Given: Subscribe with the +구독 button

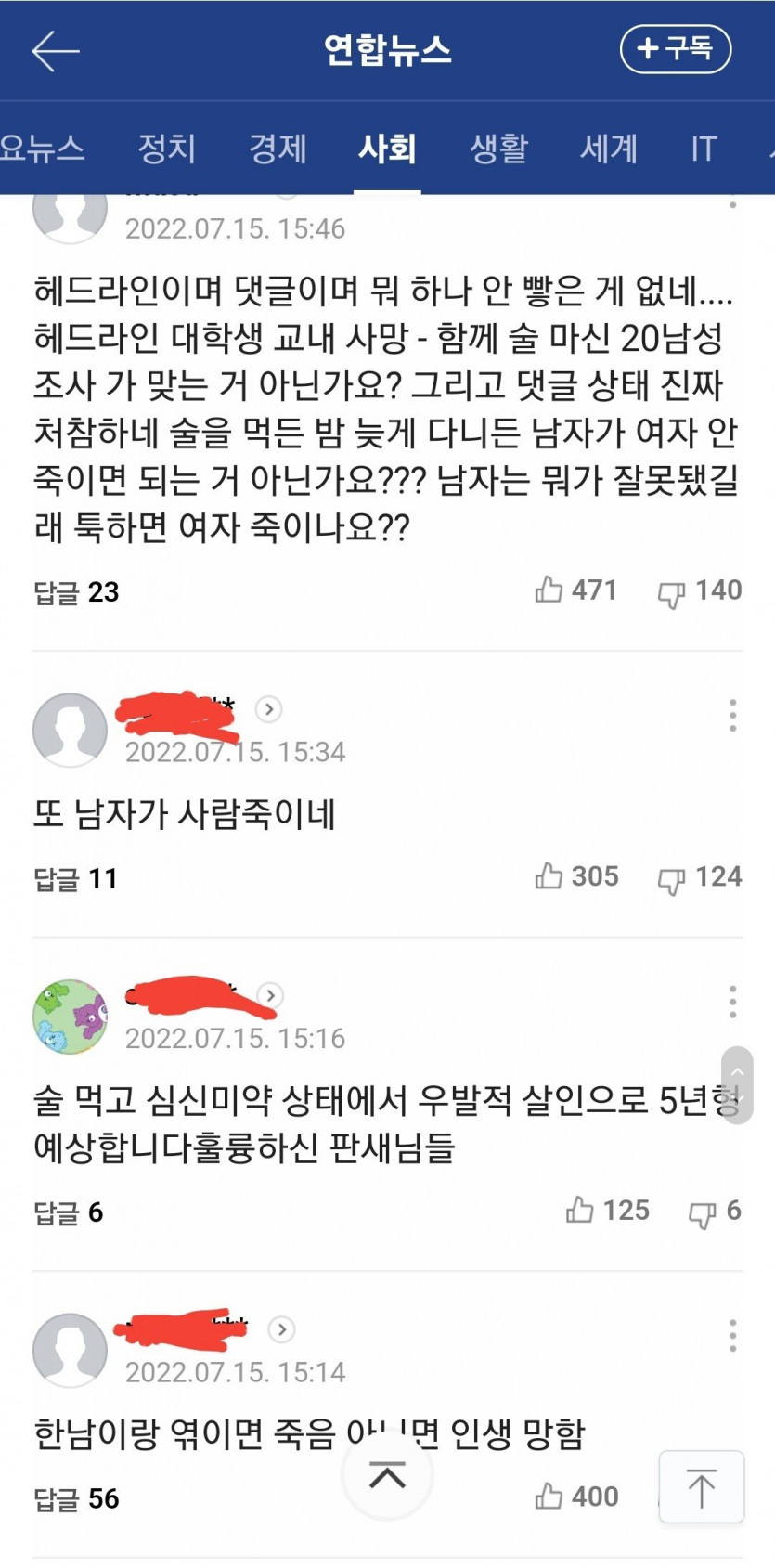Looking at the screenshot, I should [x=675, y=48].
